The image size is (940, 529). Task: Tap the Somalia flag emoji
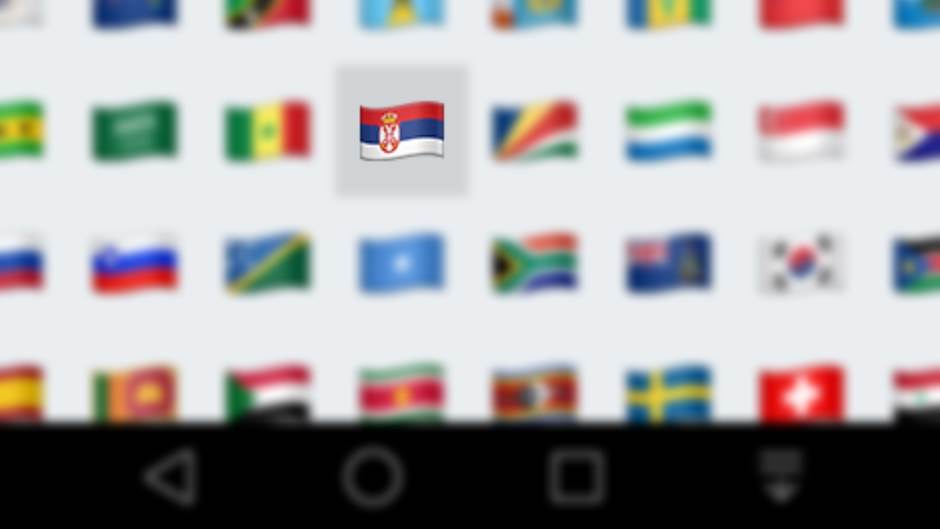[401, 263]
